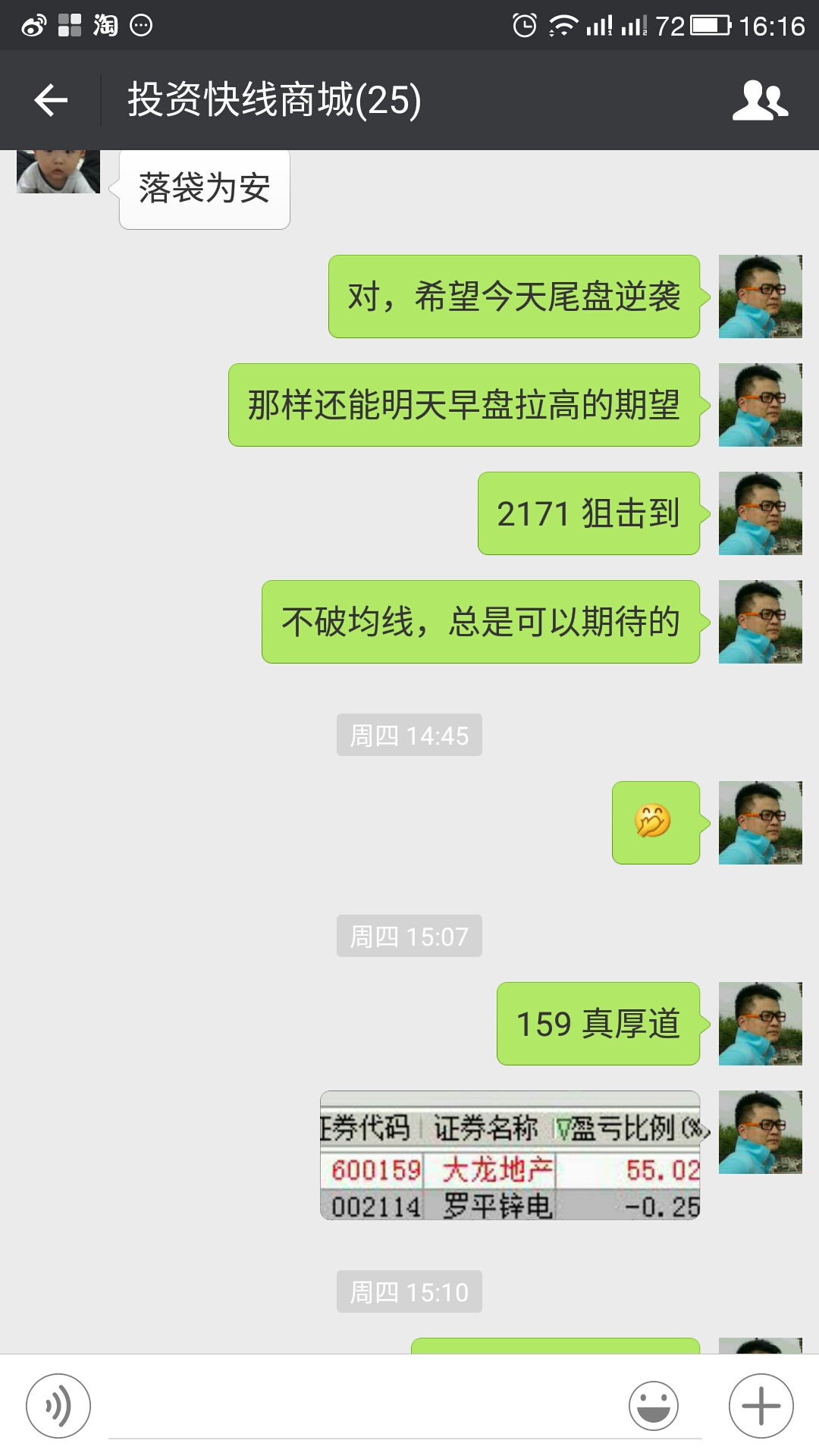Open the emoji picker

(653, 1405)
